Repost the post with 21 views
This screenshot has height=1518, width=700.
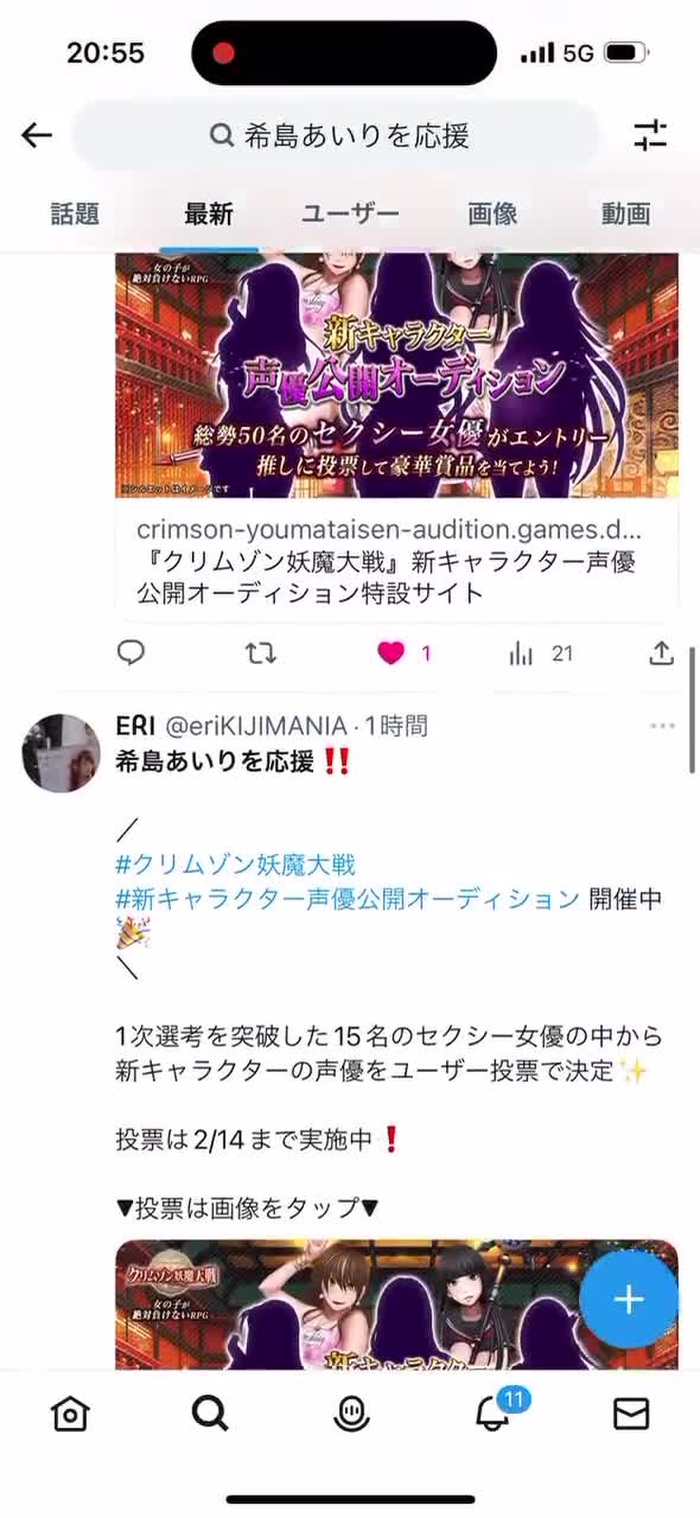[x=261, y=654]
